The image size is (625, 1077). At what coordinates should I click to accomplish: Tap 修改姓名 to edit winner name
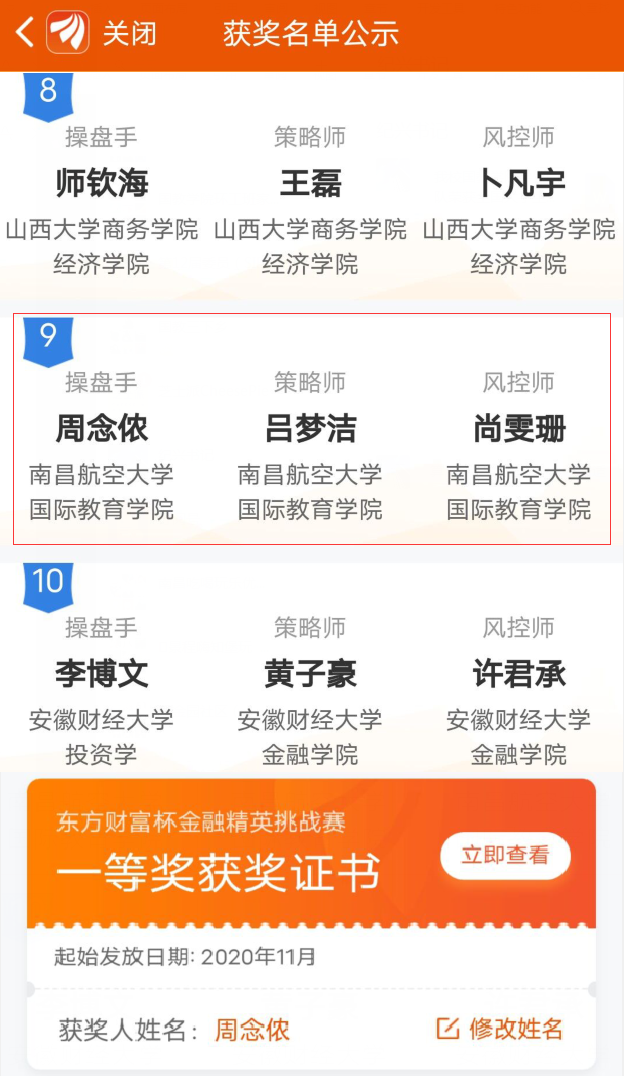[501, 1029]
